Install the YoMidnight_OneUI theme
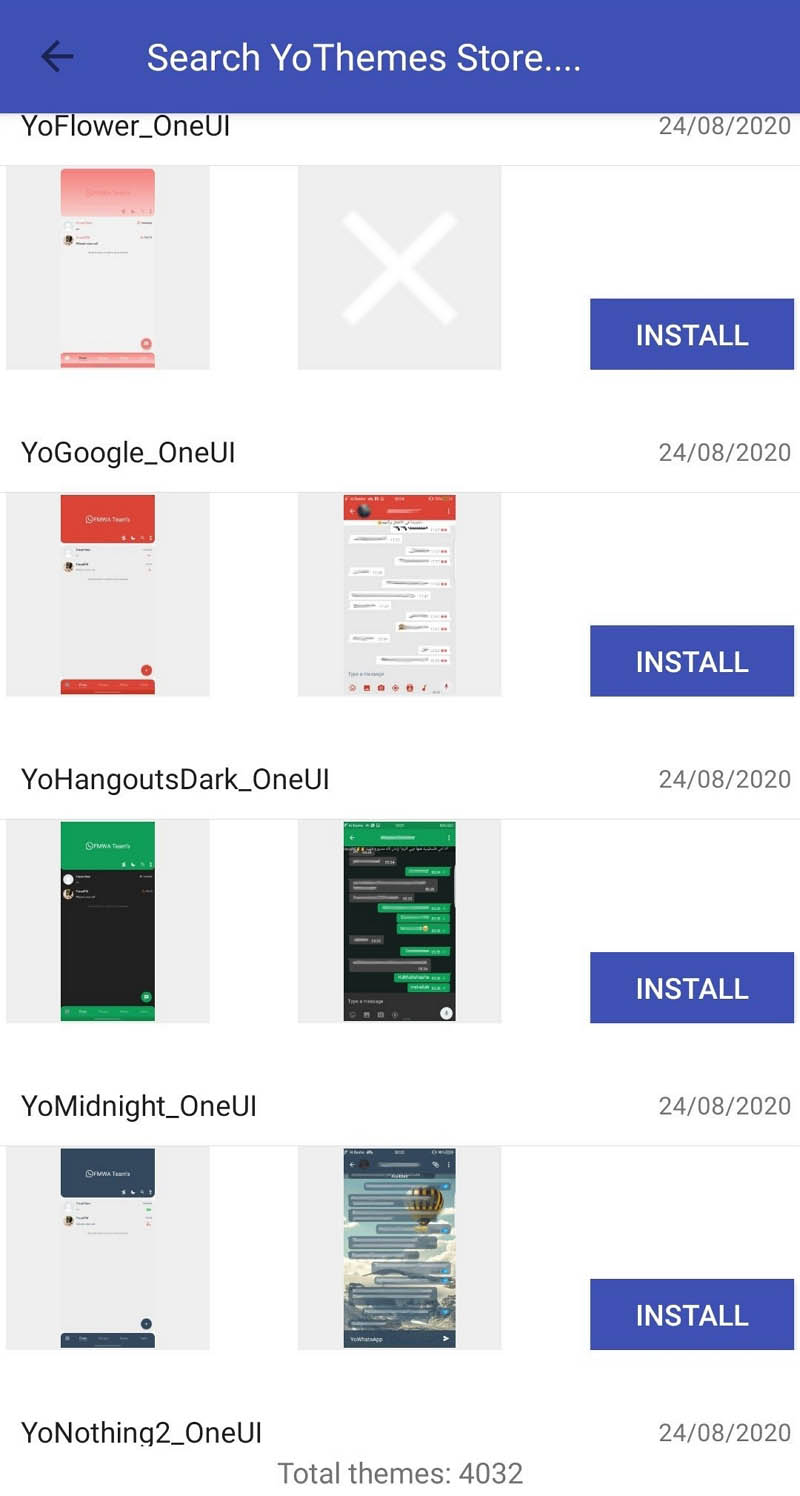Image resolution: width=800 pixels, height=1496 pixels. 691,1314
